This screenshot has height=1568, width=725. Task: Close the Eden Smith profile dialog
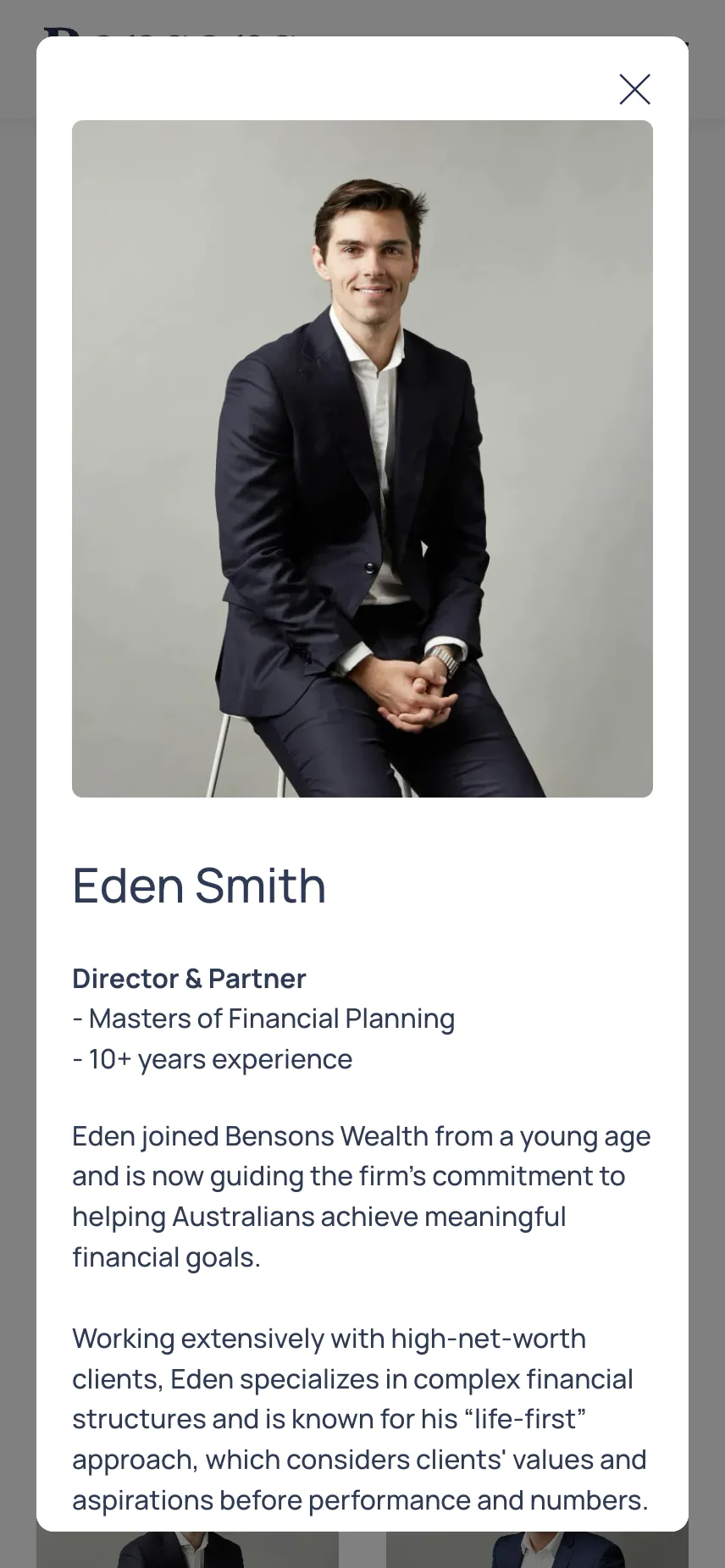tap(634, 89)
